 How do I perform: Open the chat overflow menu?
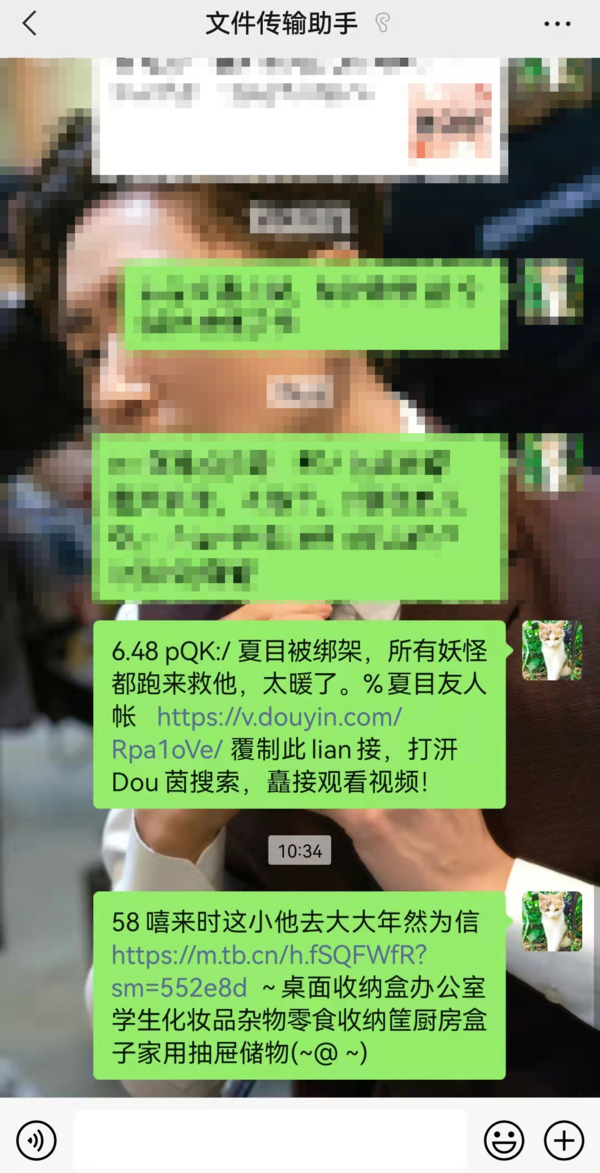point(557,24)
